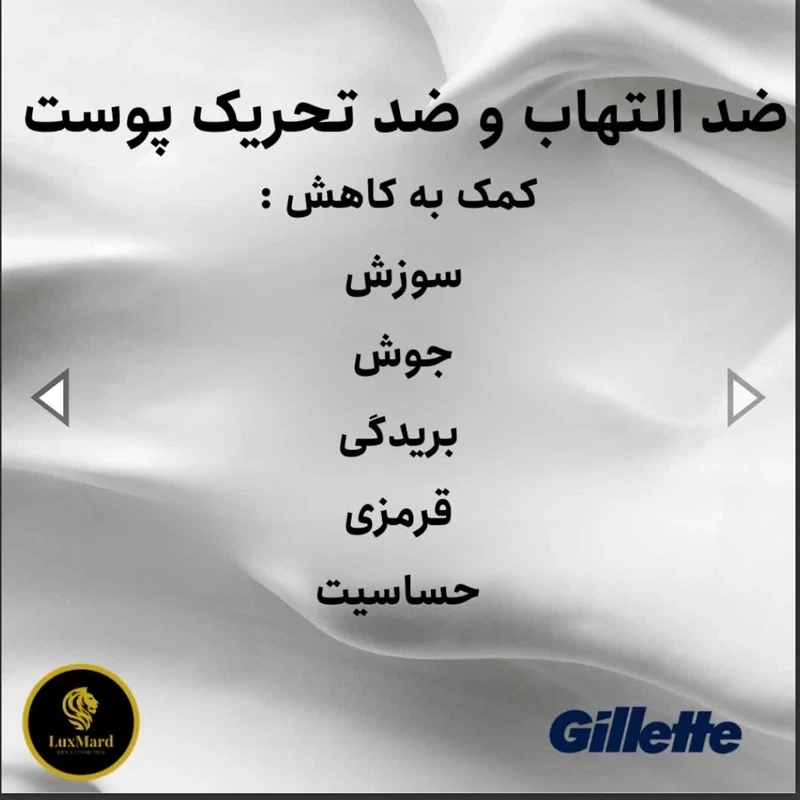Advance to the next slide with the right arrow
Viewport: 800px width, 800px height.
click(x=744, y=397)
